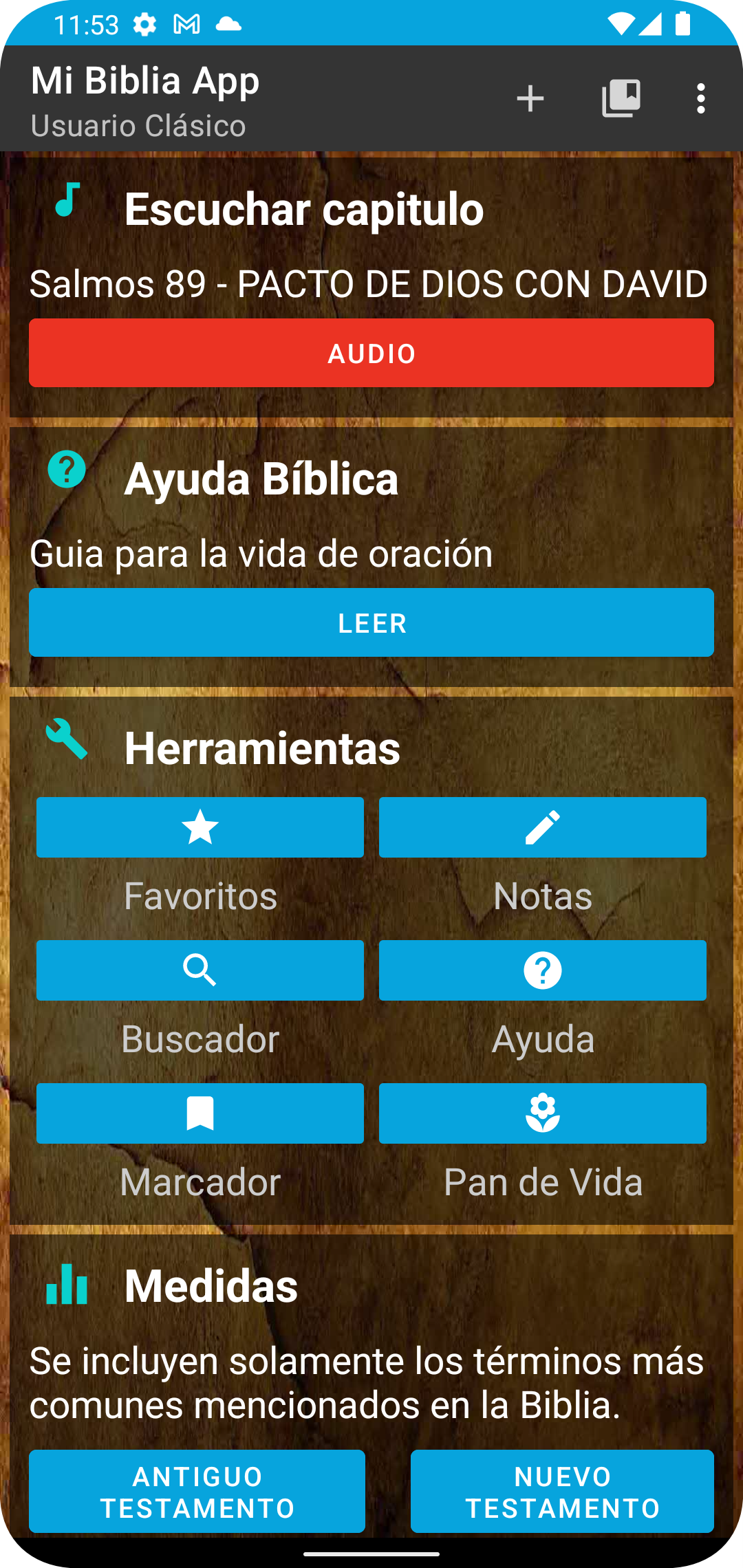Open Favoritos with the star button
743x1568 pixels.
pyautogui.click(x=200, y=827)
